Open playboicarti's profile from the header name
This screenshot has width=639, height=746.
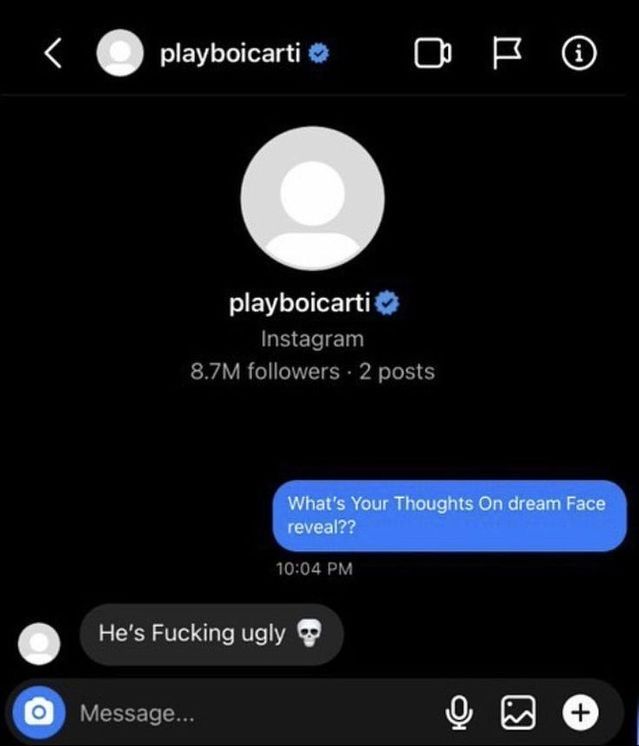coord(230,55)
